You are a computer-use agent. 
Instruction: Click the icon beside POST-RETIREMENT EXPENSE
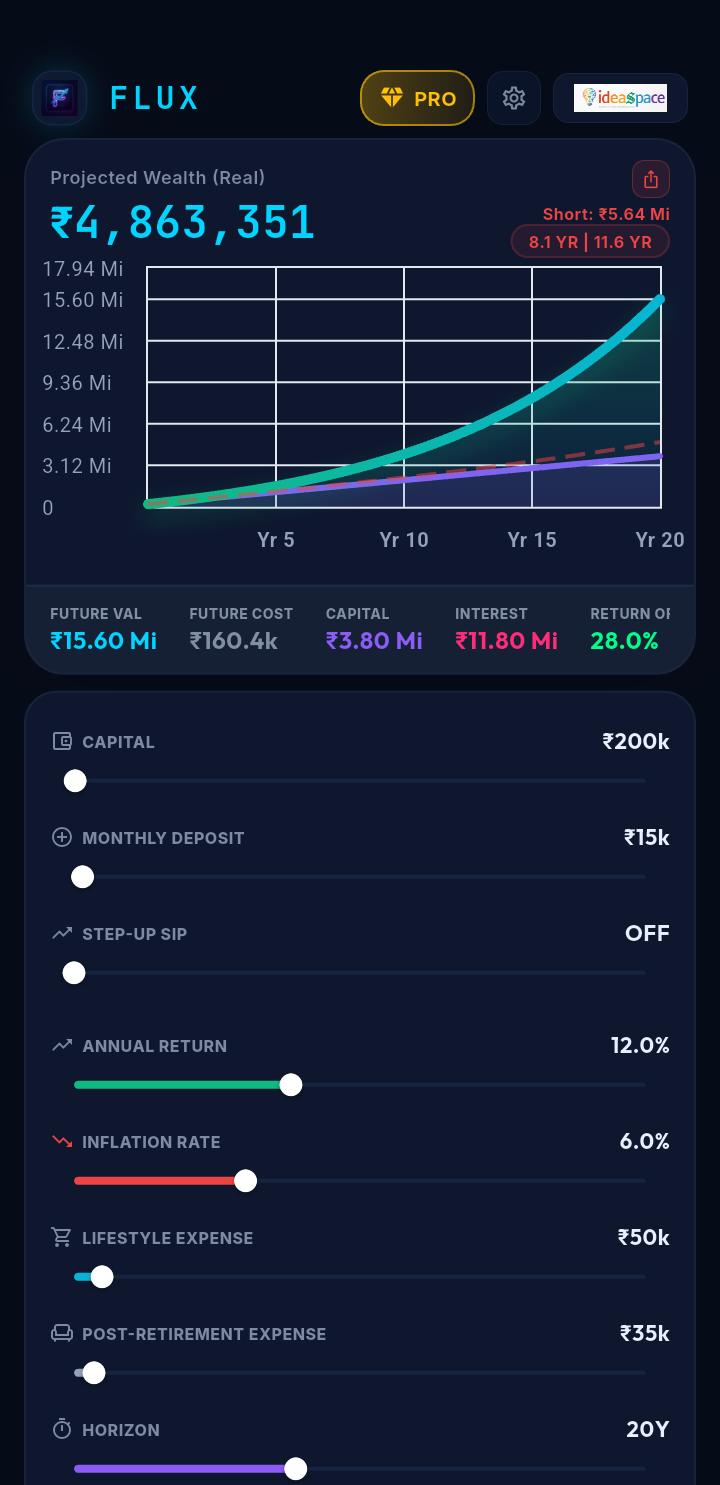[x=62, y=1333]
